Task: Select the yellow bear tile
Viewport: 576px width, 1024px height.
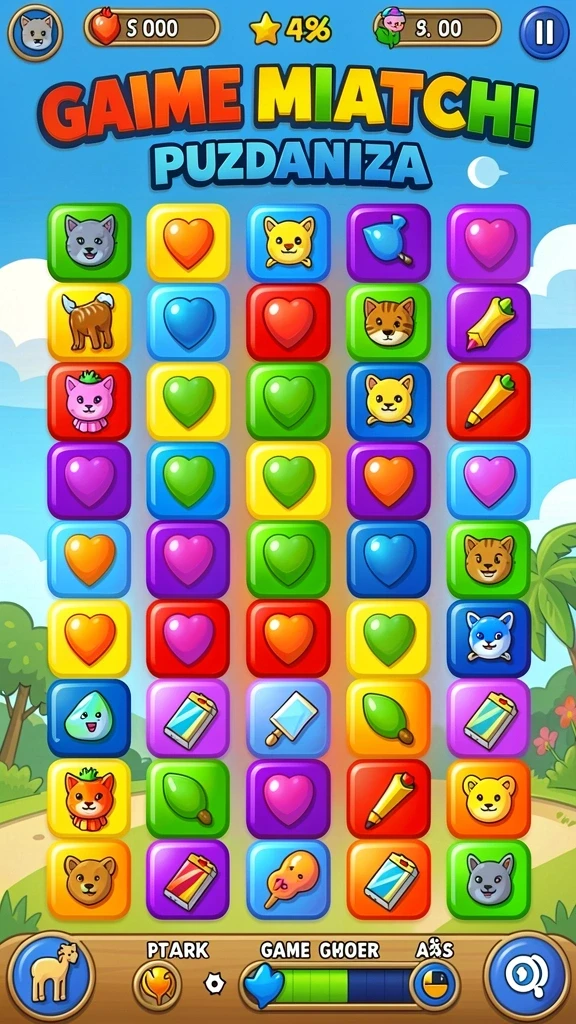Action: [488, 798]
